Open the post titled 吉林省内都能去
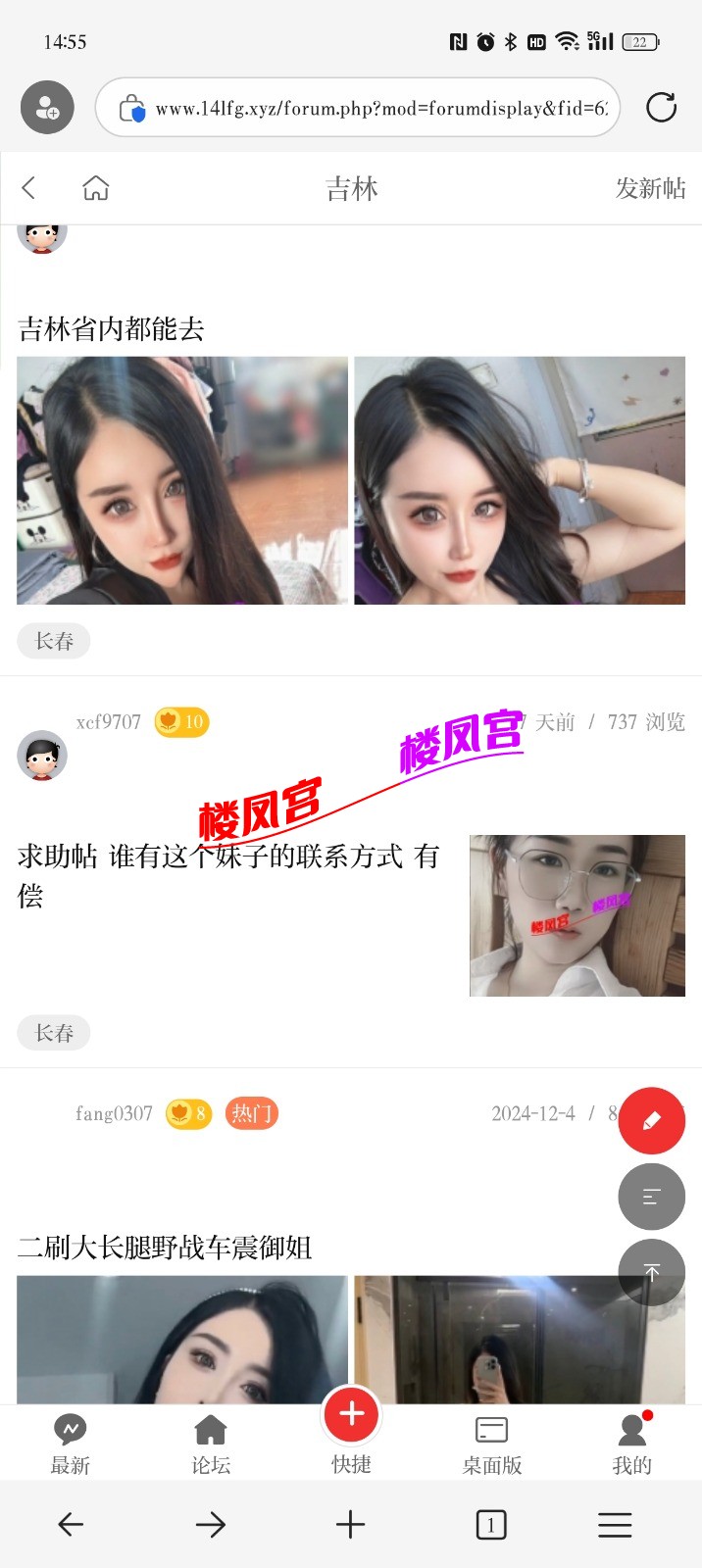Image resolution: width=702 pixels, height=1568 pixels. [x=111, y=329]
